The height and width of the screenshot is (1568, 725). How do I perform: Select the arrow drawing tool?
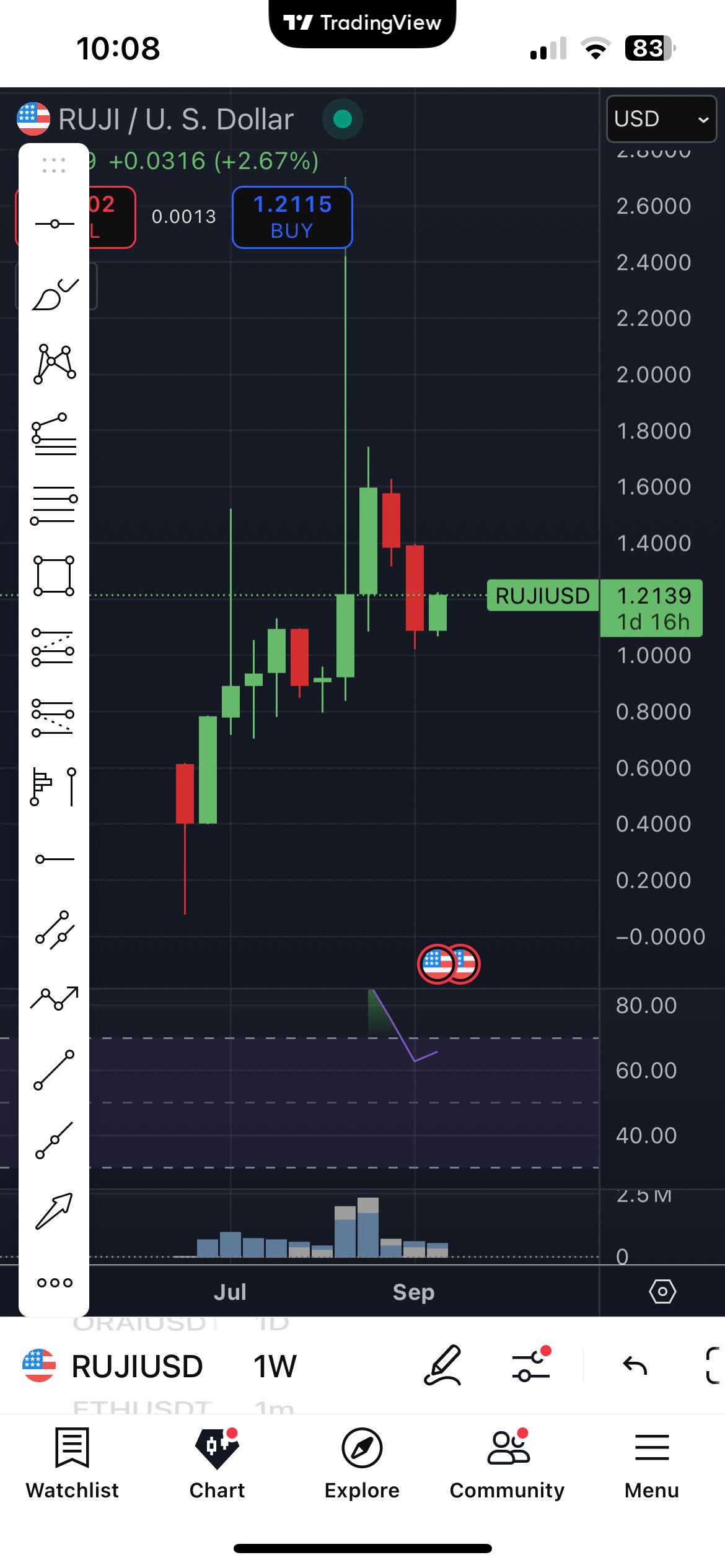pyautogui.click(x=55, y=1210)
